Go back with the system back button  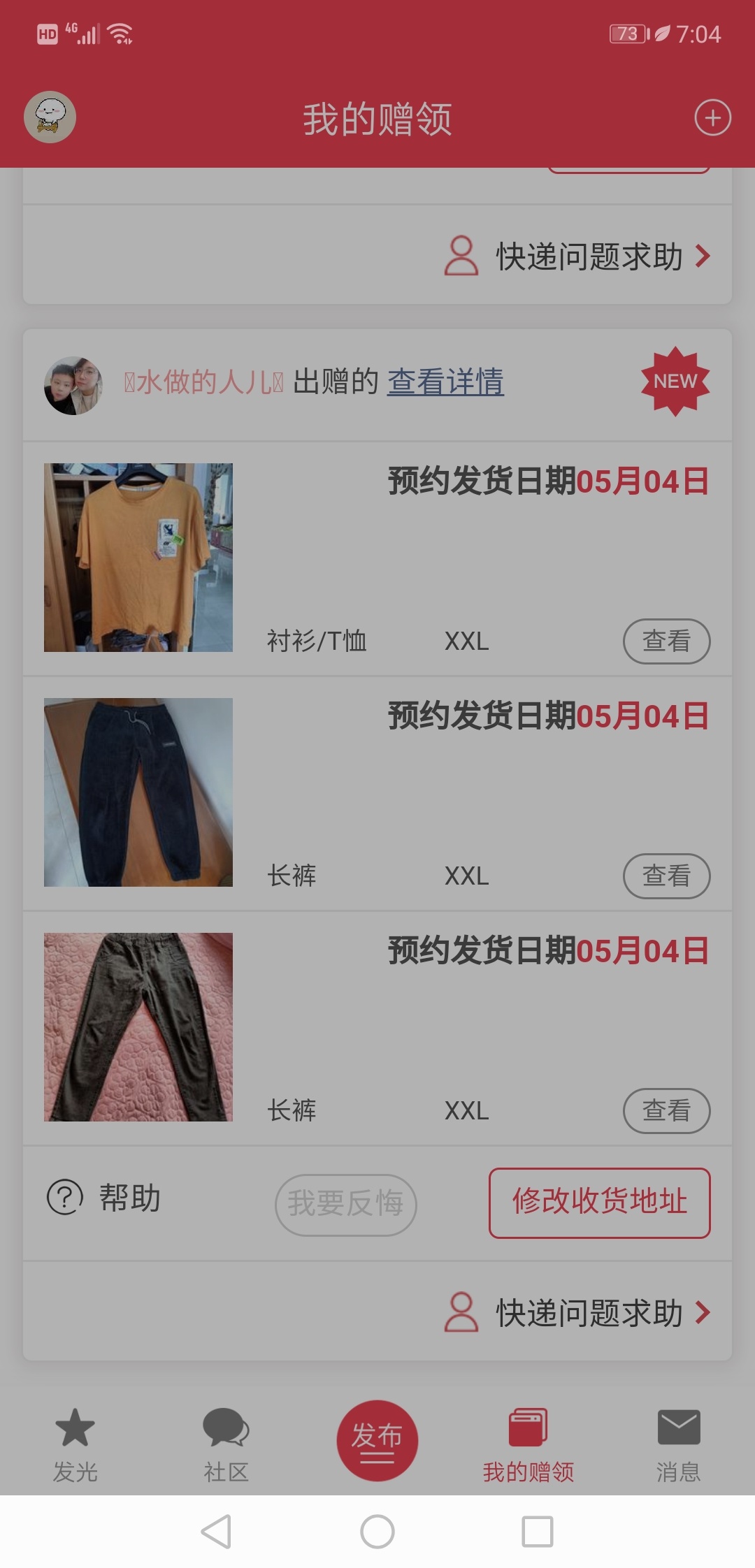(x=216, y=1532)
